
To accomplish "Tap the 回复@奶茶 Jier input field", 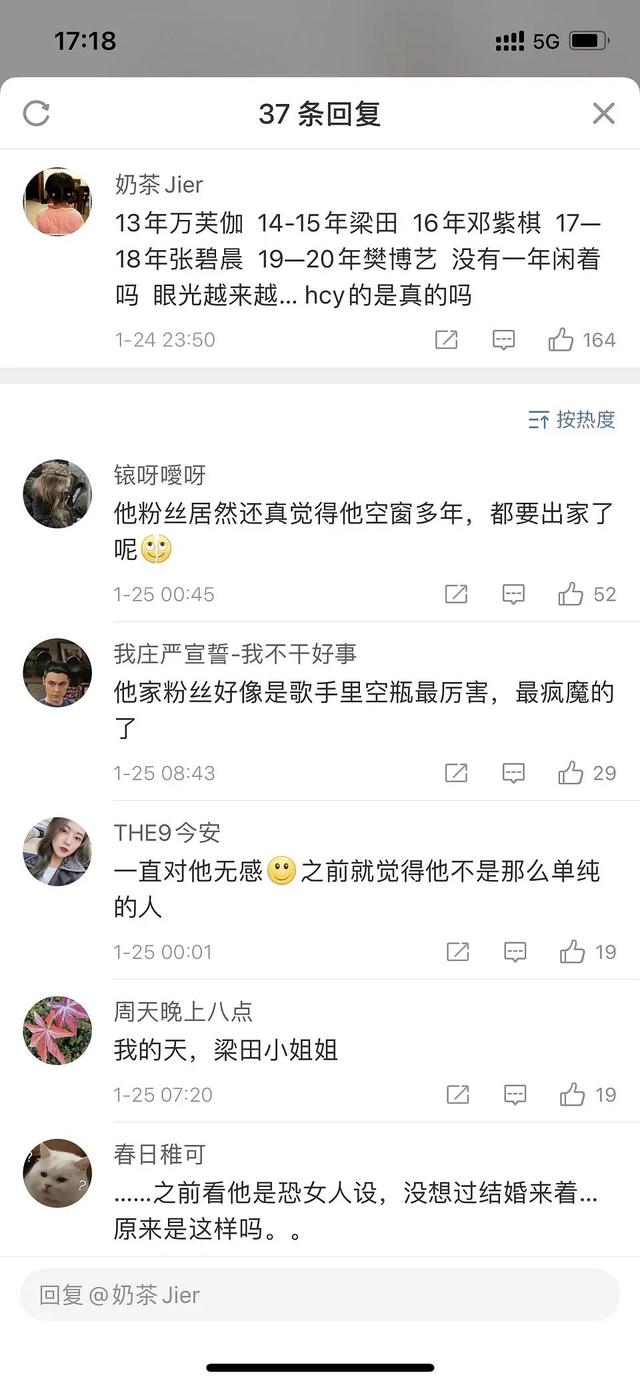I will 320,1295.
